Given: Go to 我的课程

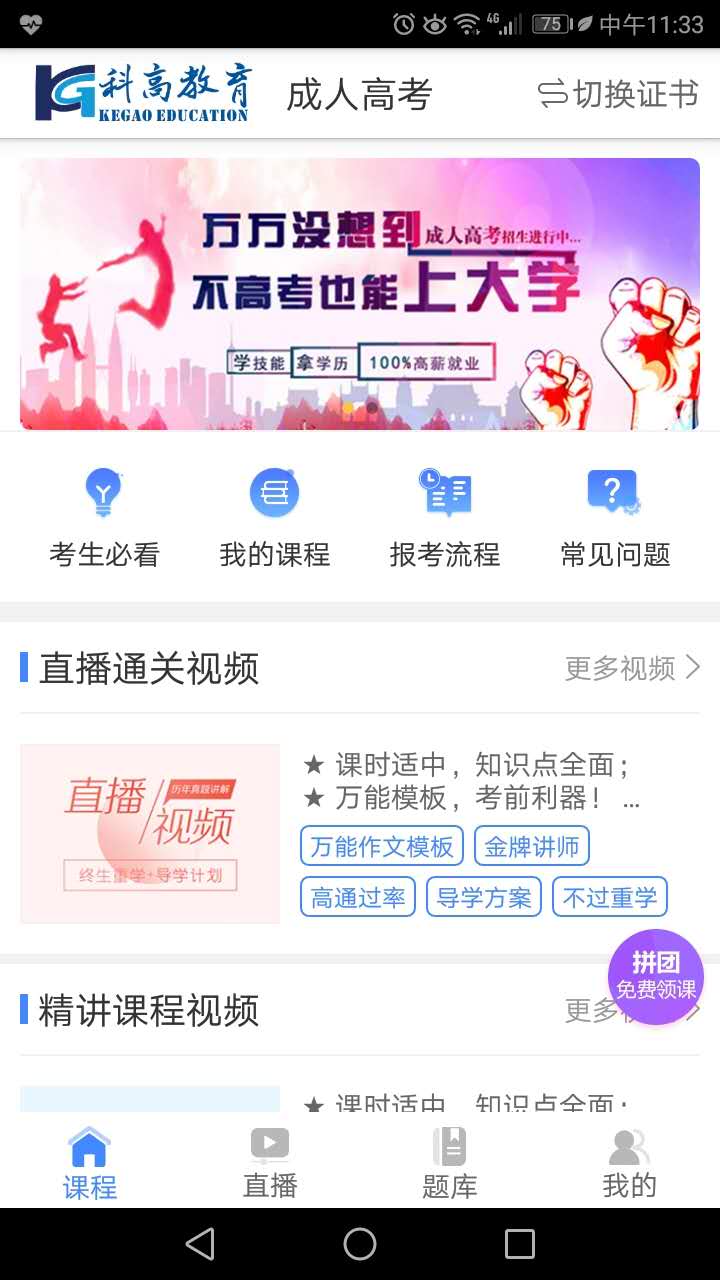Looking at the screenshot, I should tap(274, 518).
